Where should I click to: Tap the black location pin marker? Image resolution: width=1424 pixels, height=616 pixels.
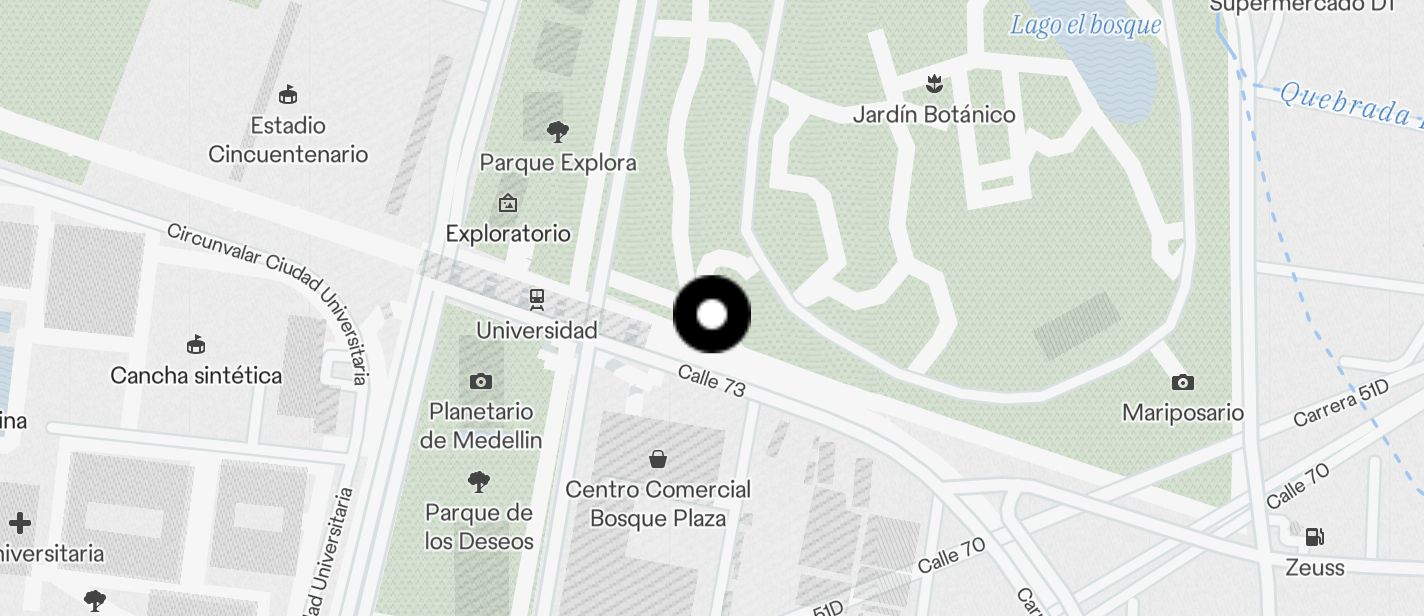711,315
